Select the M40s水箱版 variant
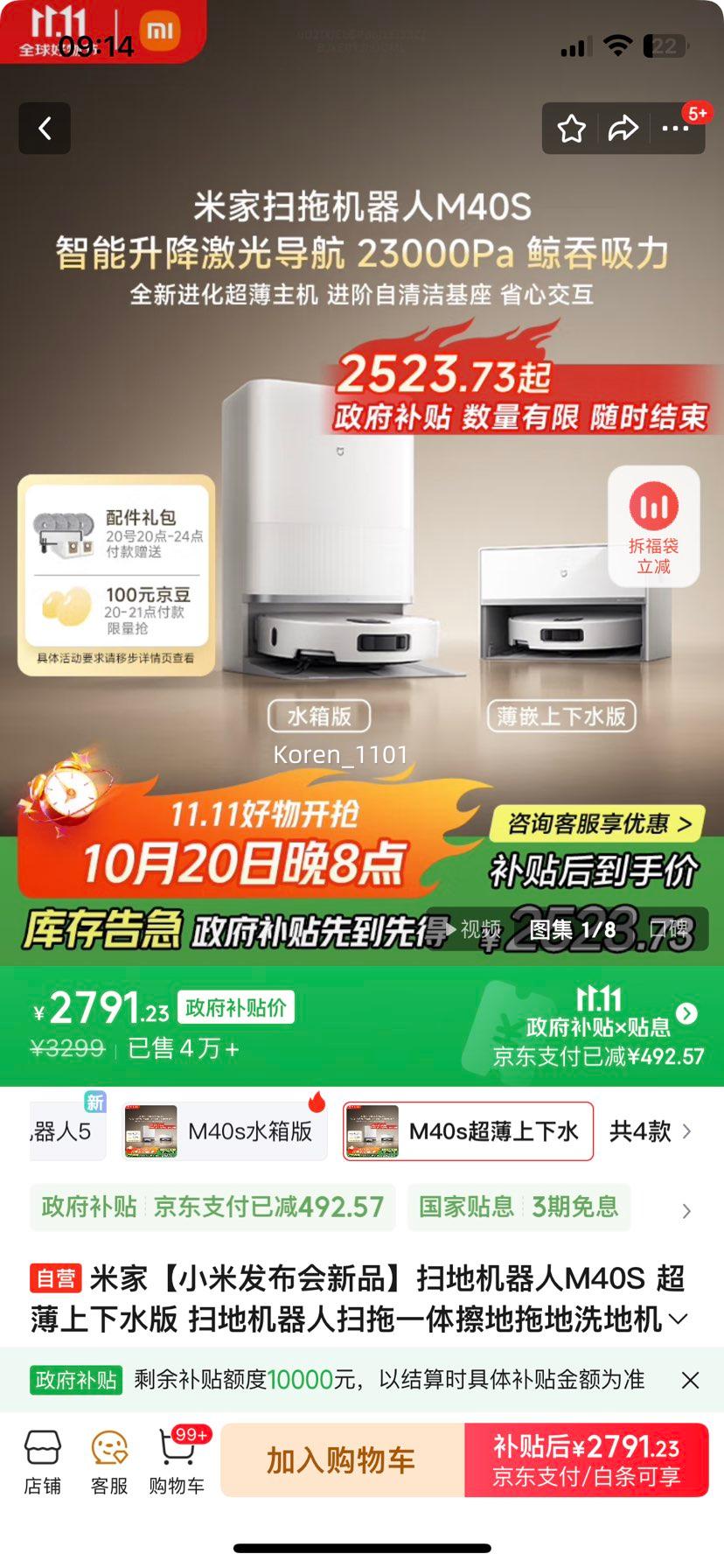Screen dimensions: 724x1568 (225, 1131)
